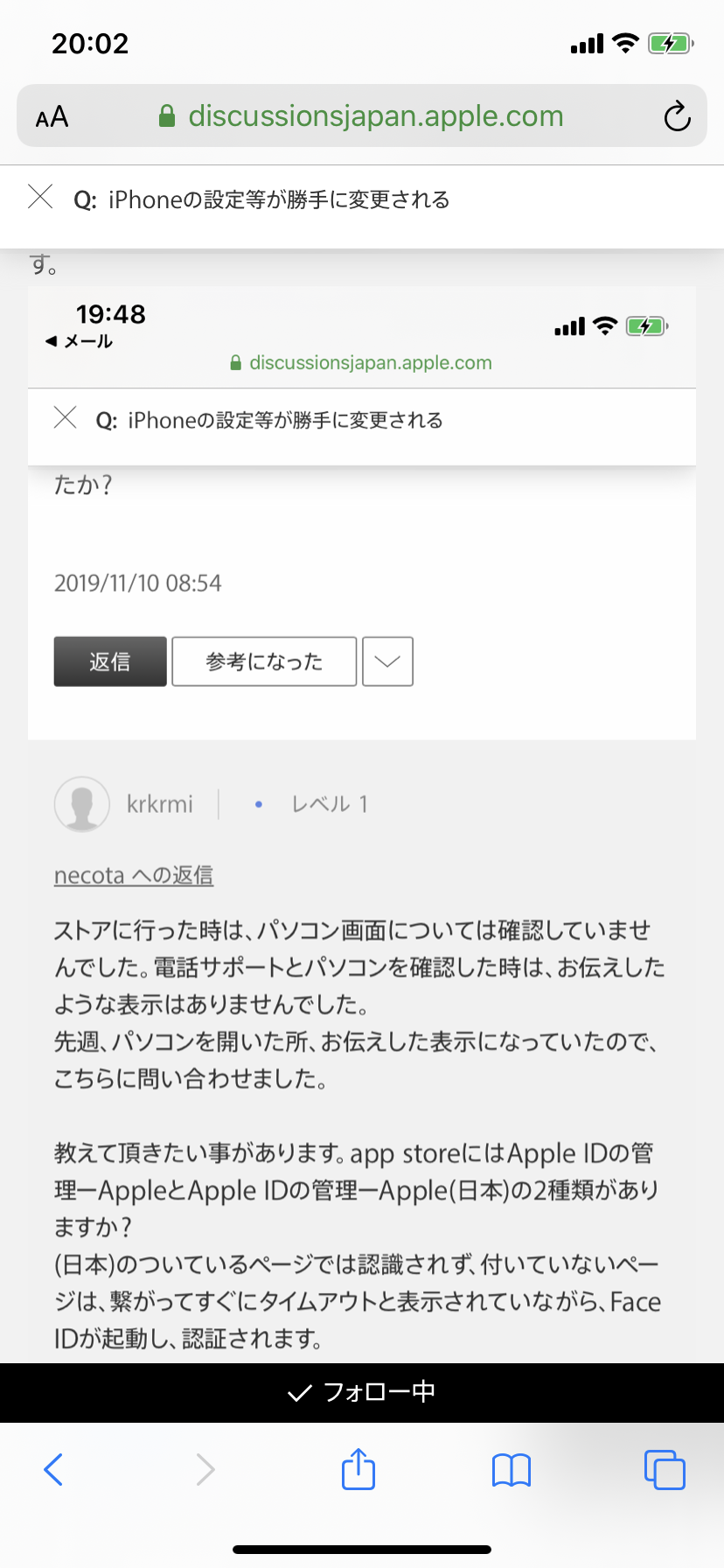Open Safari bookmarks
The width and height of the screenshot is (724, 1568).
[x=512, y=1469]
